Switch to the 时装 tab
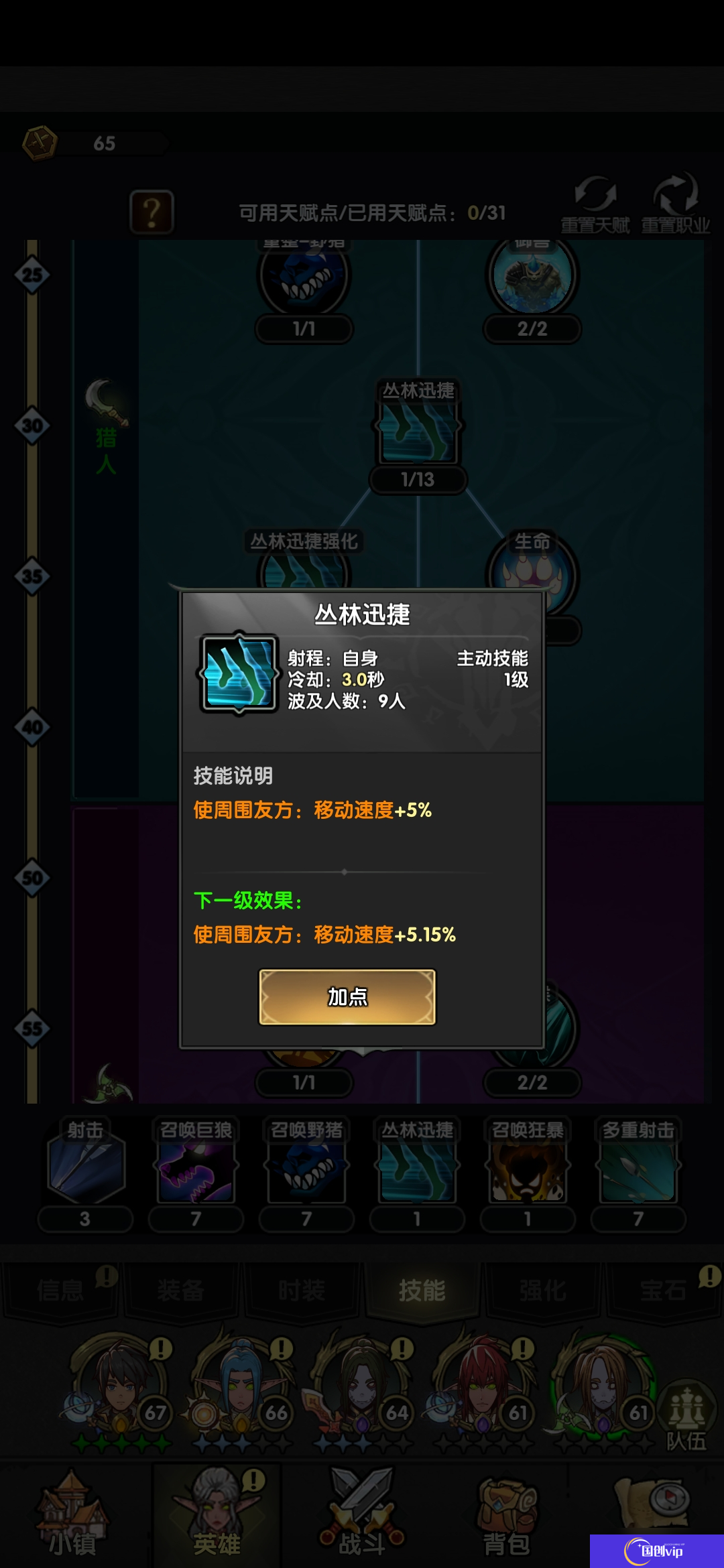 point(302,1290)
